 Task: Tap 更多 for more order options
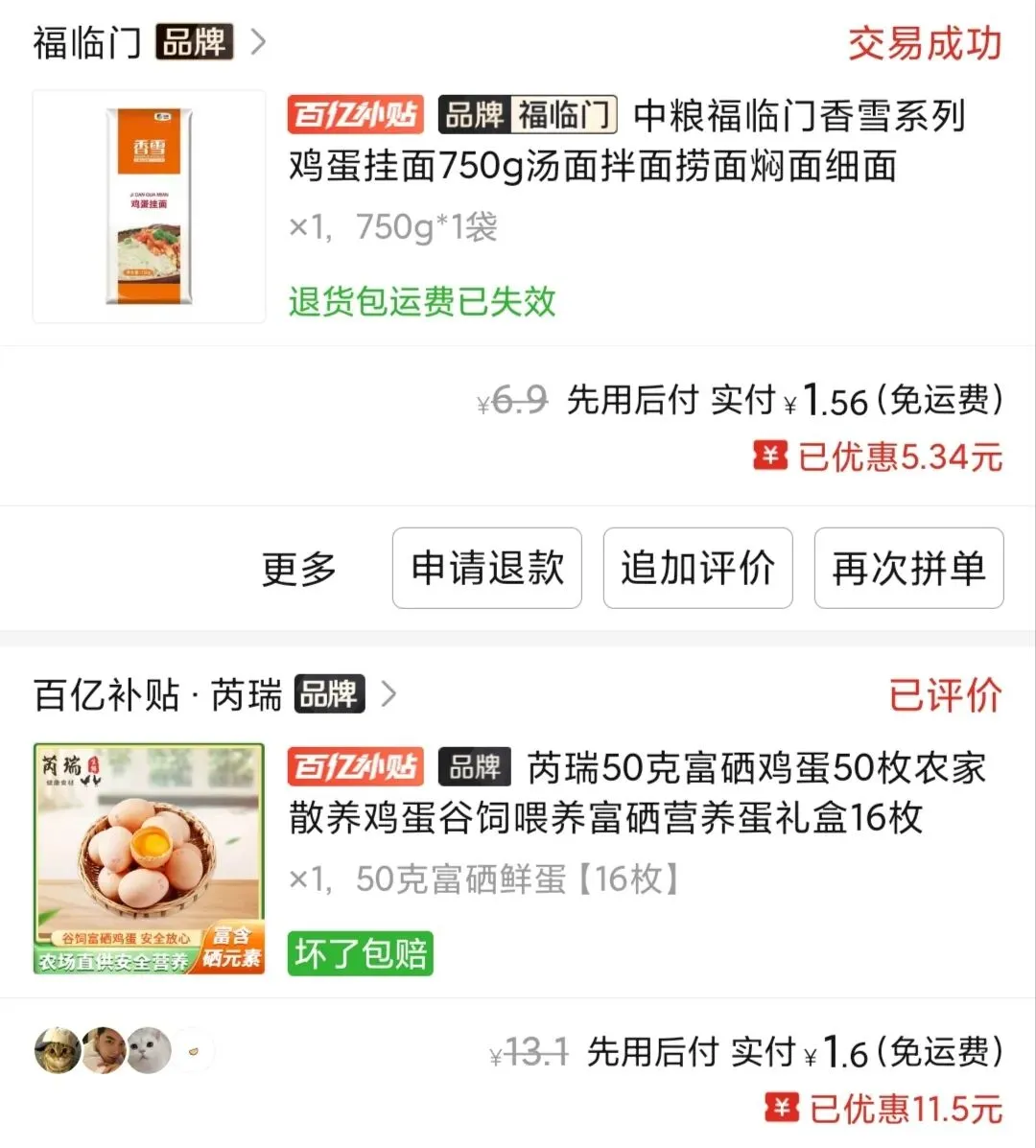(298, 568)
